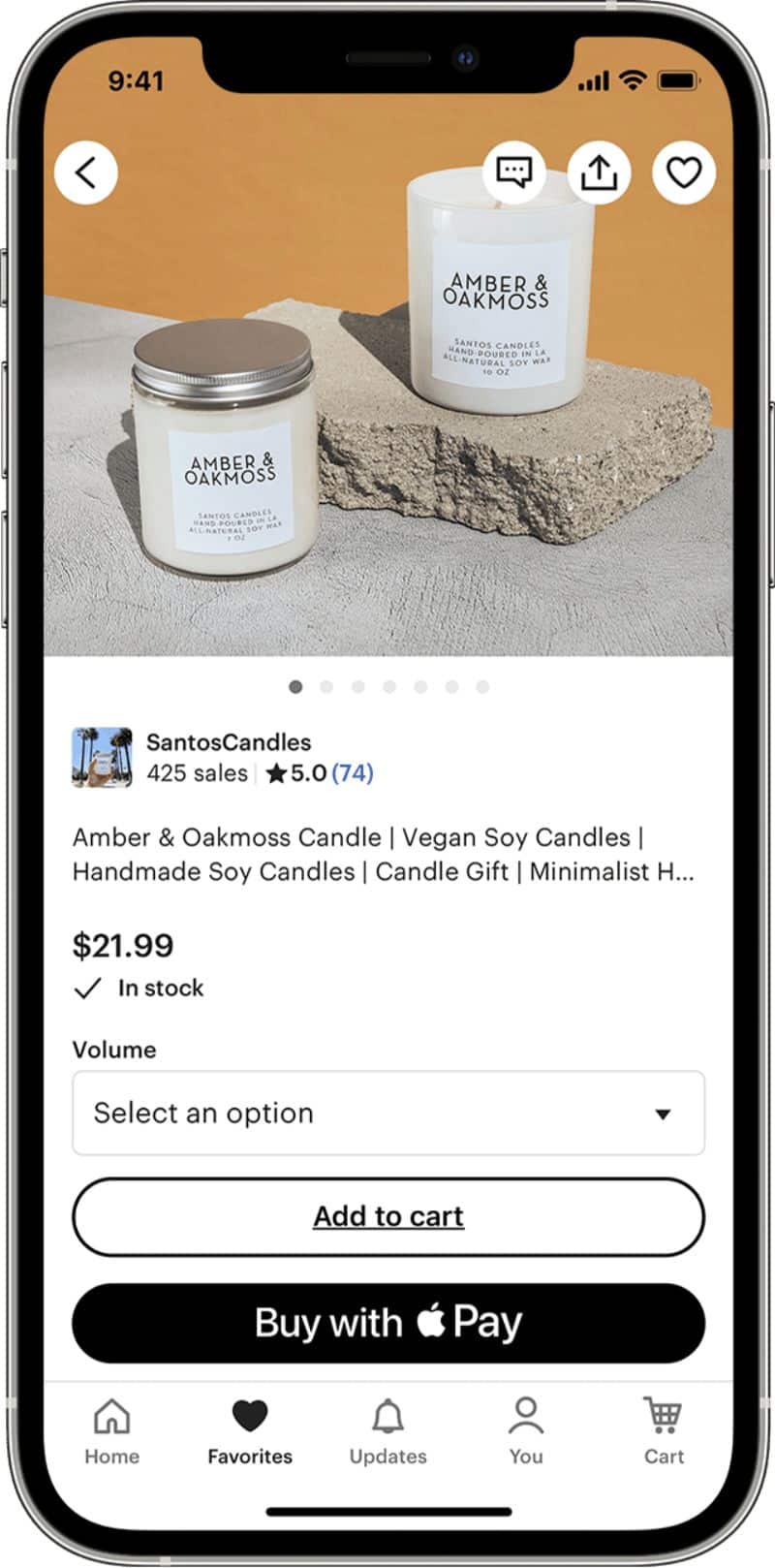Viewport: 775px width, 1568px height.
Task: Go back using the back arrow
Action: [x=86, y=173]
